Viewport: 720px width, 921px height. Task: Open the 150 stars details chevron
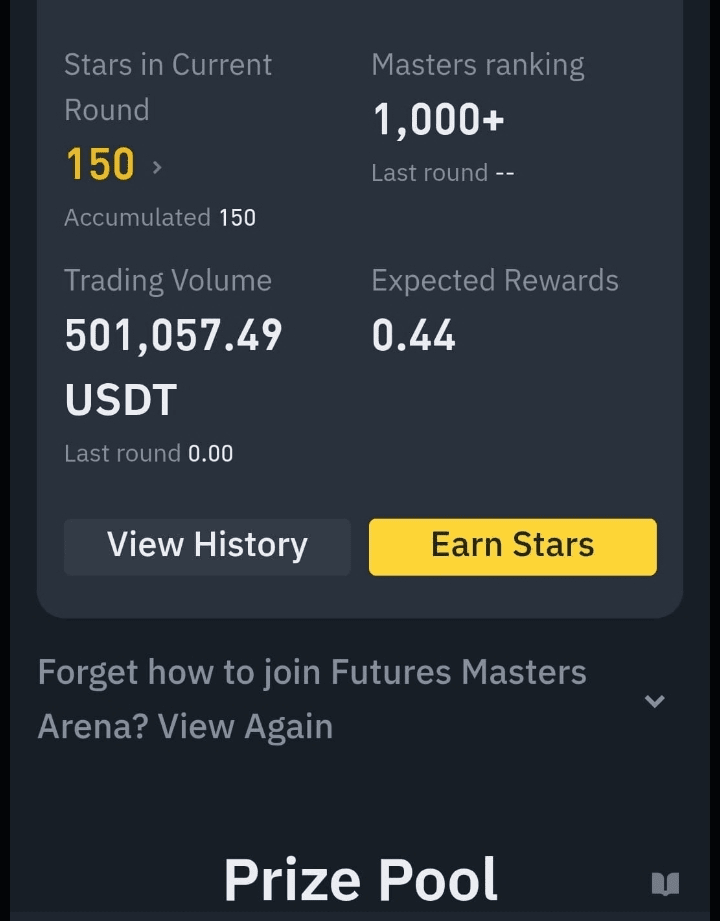(x=157, y=167)
